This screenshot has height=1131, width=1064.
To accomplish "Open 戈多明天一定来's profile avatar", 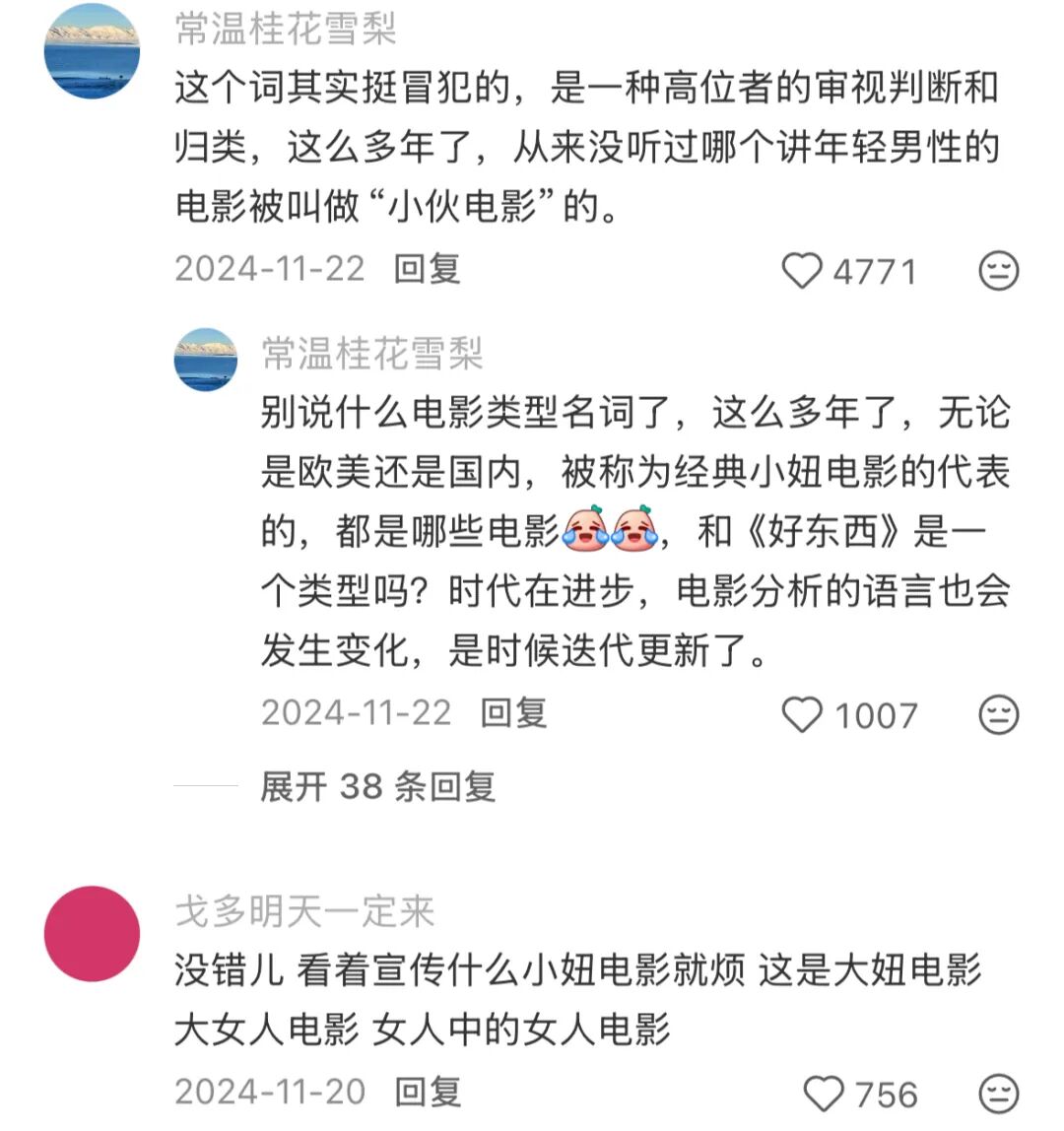I will pyautogui.click(x=93, y=933).
